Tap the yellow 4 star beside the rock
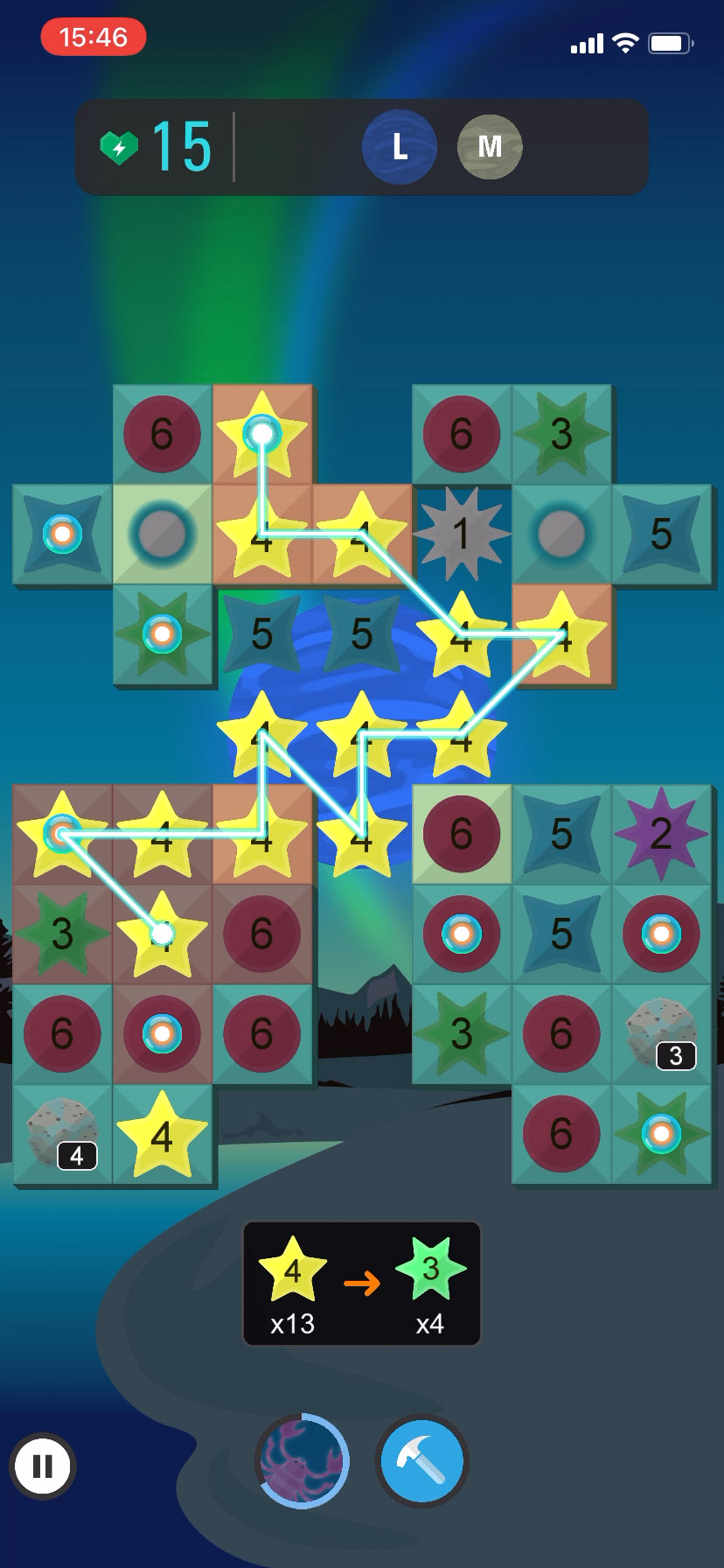The image size is (724, 1568). (x=162, y=1136)
